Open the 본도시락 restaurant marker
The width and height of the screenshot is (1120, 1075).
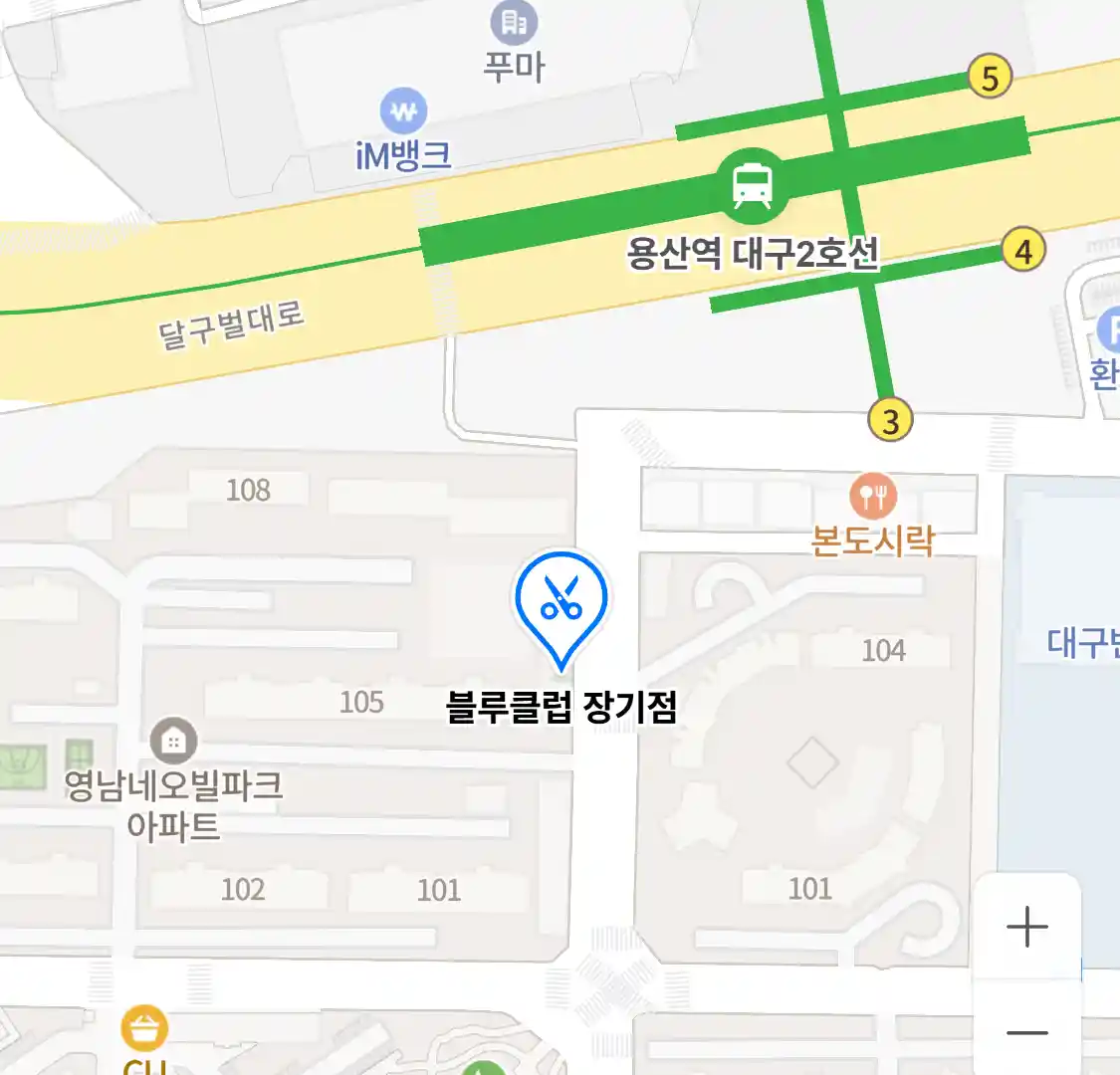point(873,497)
